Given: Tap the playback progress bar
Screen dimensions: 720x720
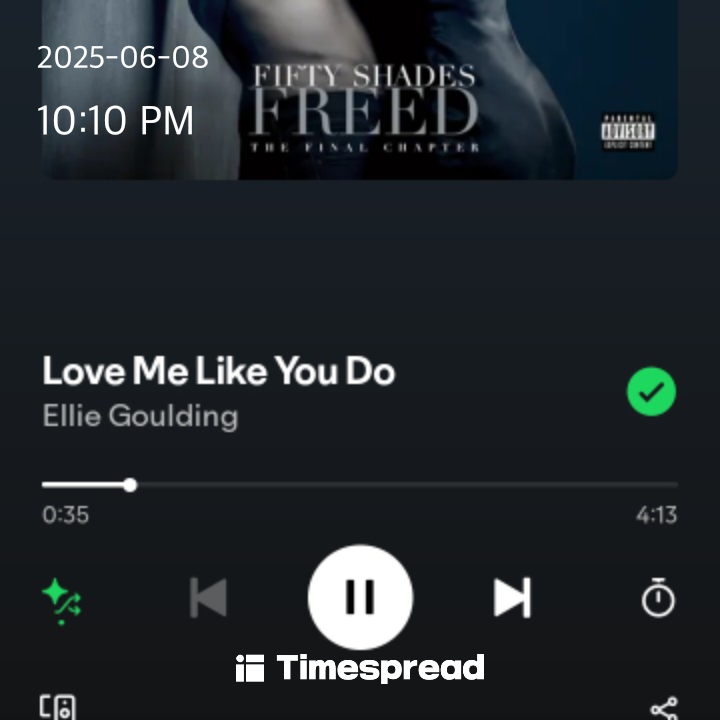Looking at the screenshot, I should point(360,485).
